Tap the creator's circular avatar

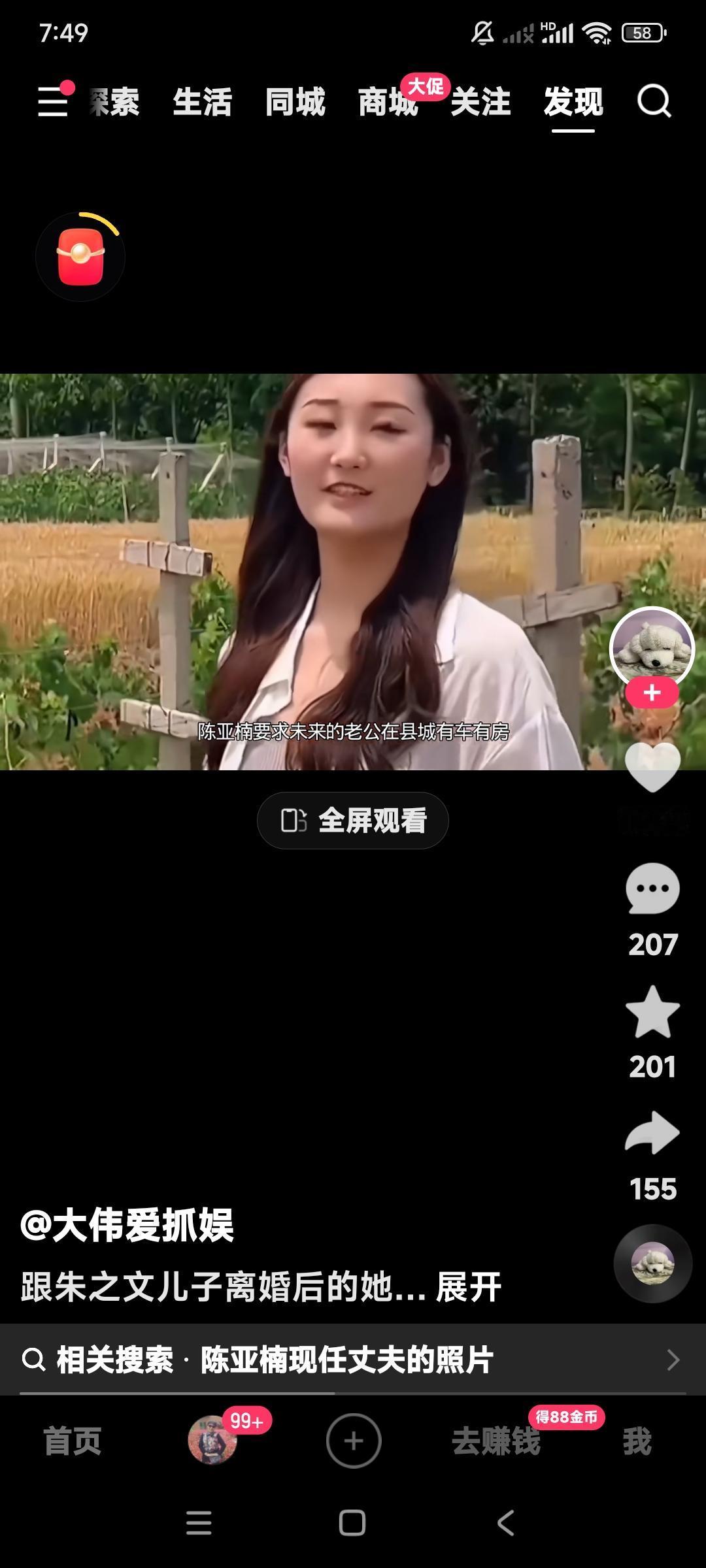click(651, 646)
